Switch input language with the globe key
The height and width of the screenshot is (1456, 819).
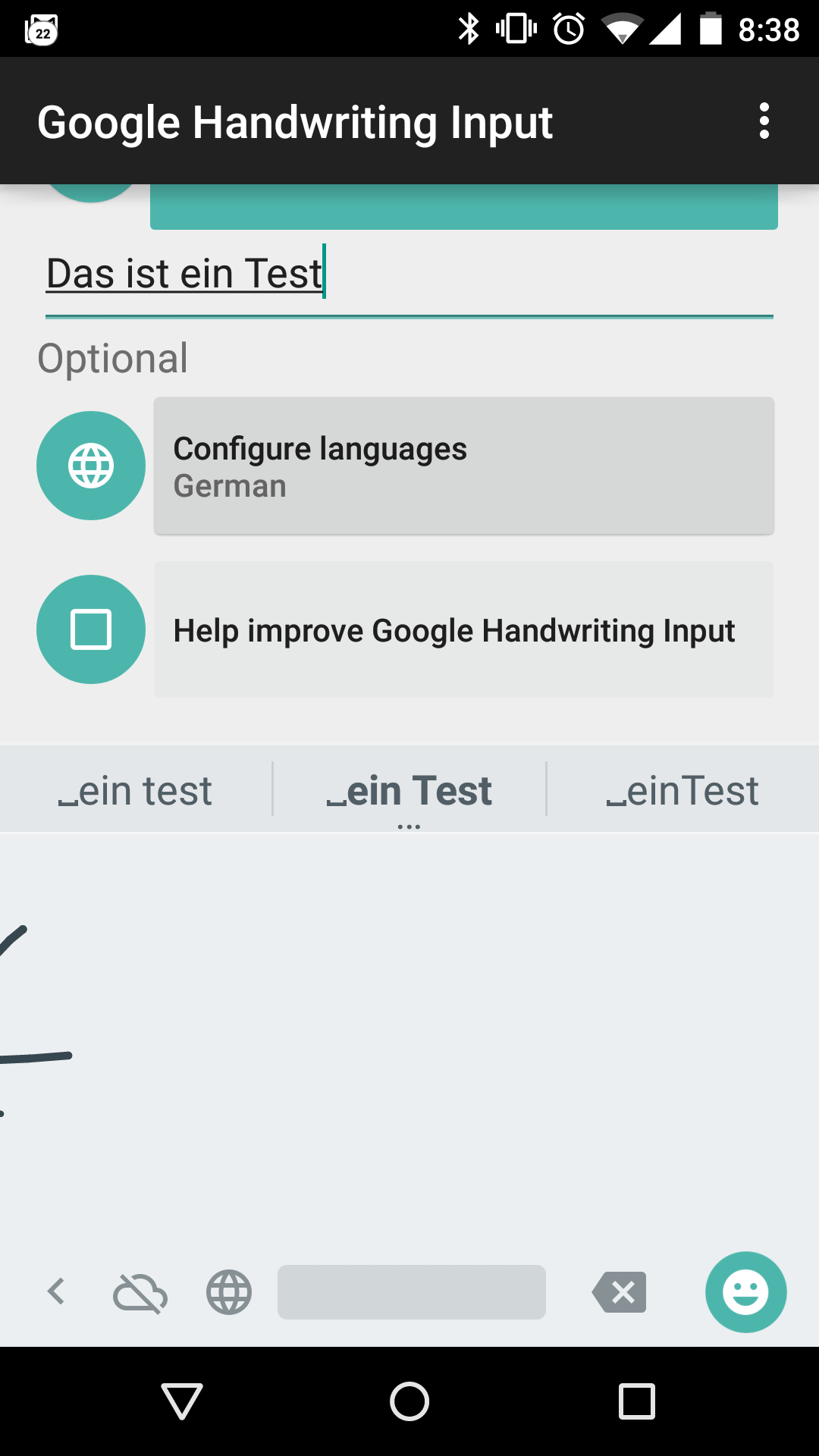coord(229,1292)
